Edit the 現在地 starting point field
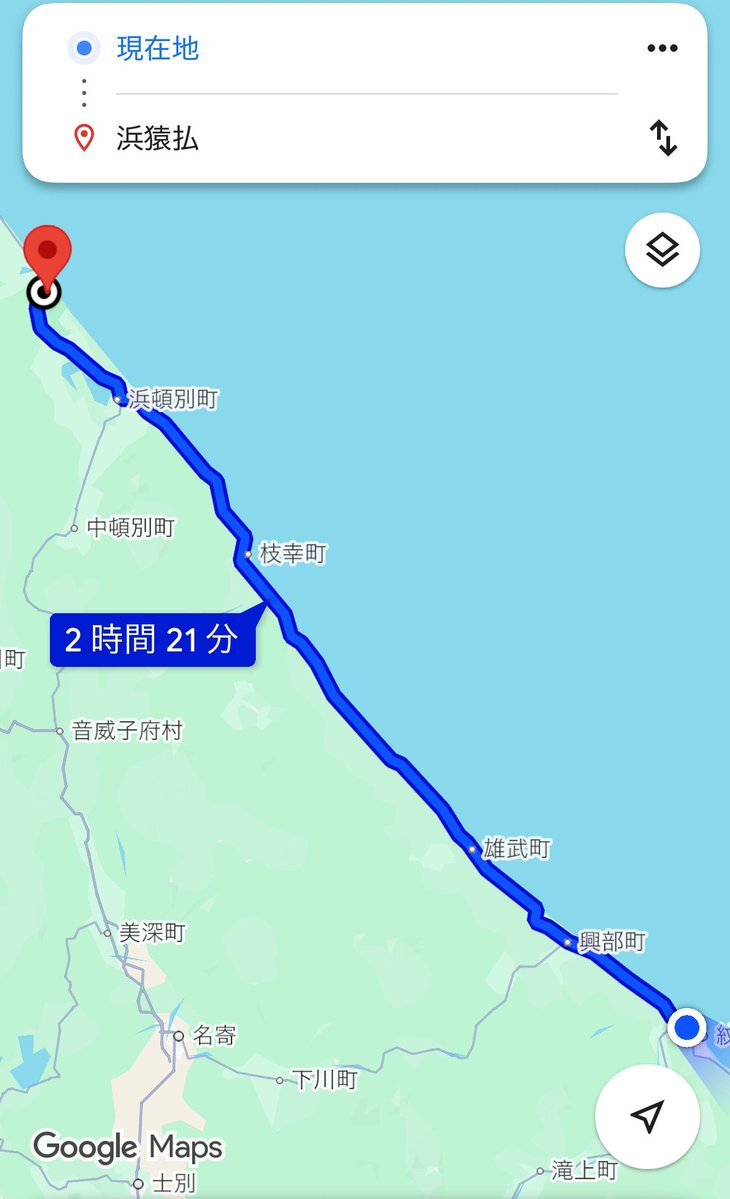 point(367,48)
